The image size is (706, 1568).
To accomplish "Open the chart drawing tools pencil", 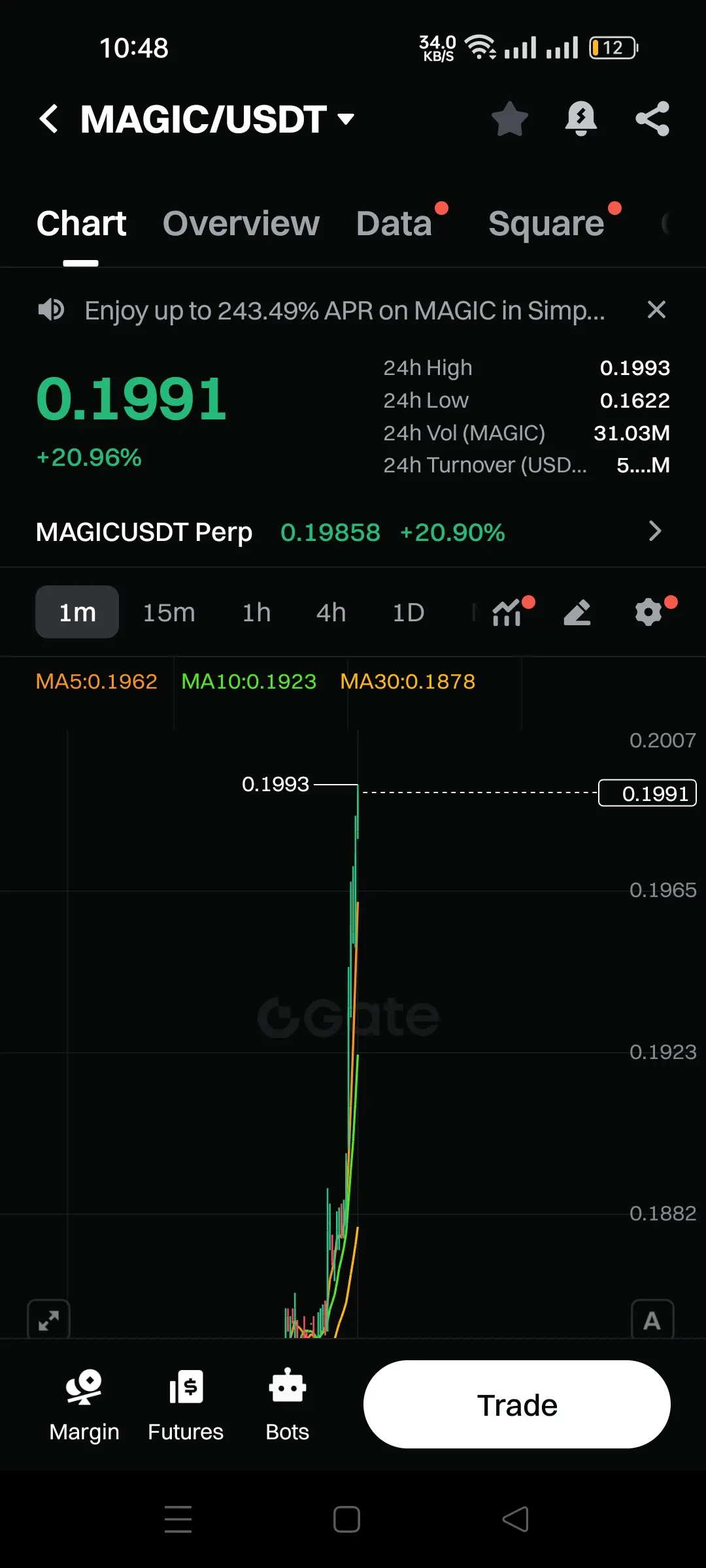I will 577,613.
